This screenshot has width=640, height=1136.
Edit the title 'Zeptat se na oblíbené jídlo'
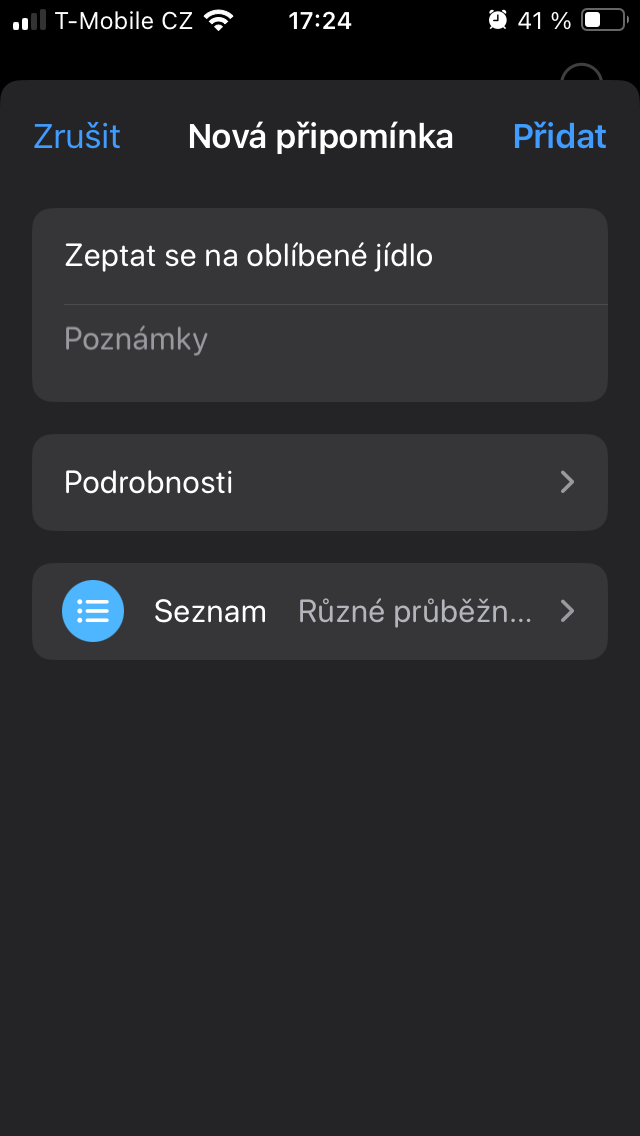(249, 256)
